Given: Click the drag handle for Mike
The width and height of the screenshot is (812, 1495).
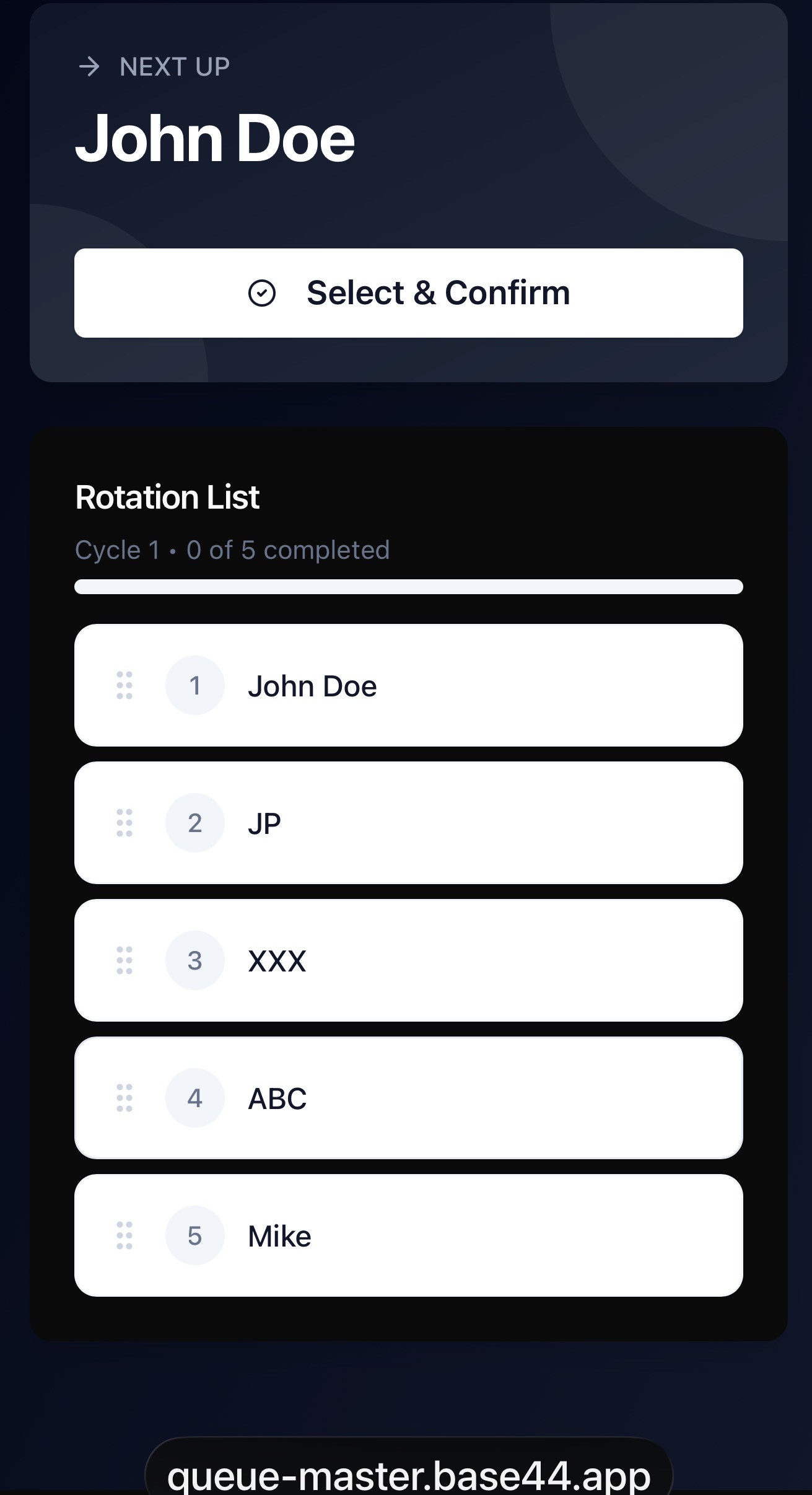Looking at the screenshot, I should [124, 1235].
